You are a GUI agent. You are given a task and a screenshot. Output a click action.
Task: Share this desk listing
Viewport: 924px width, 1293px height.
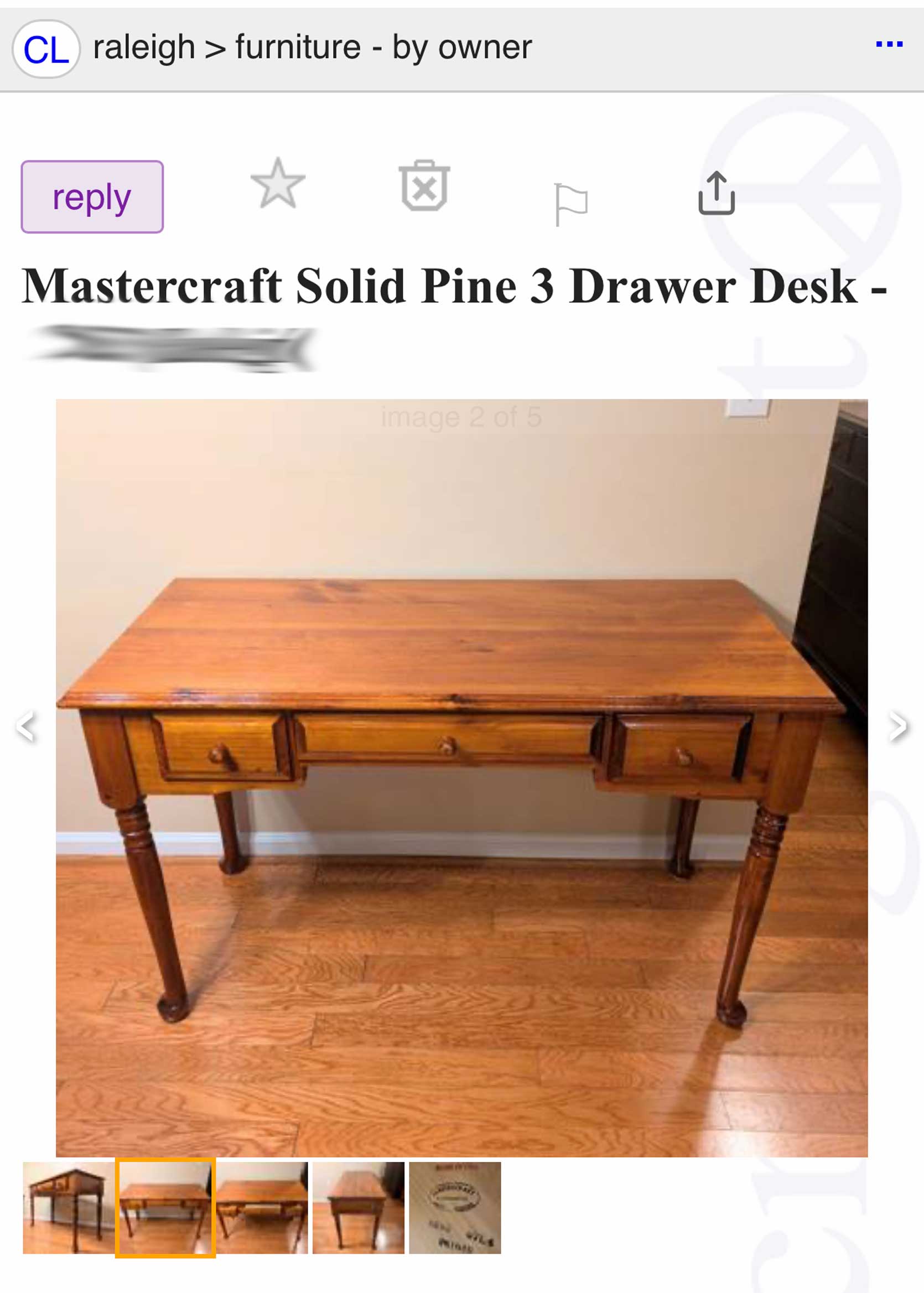click(717, 194)
